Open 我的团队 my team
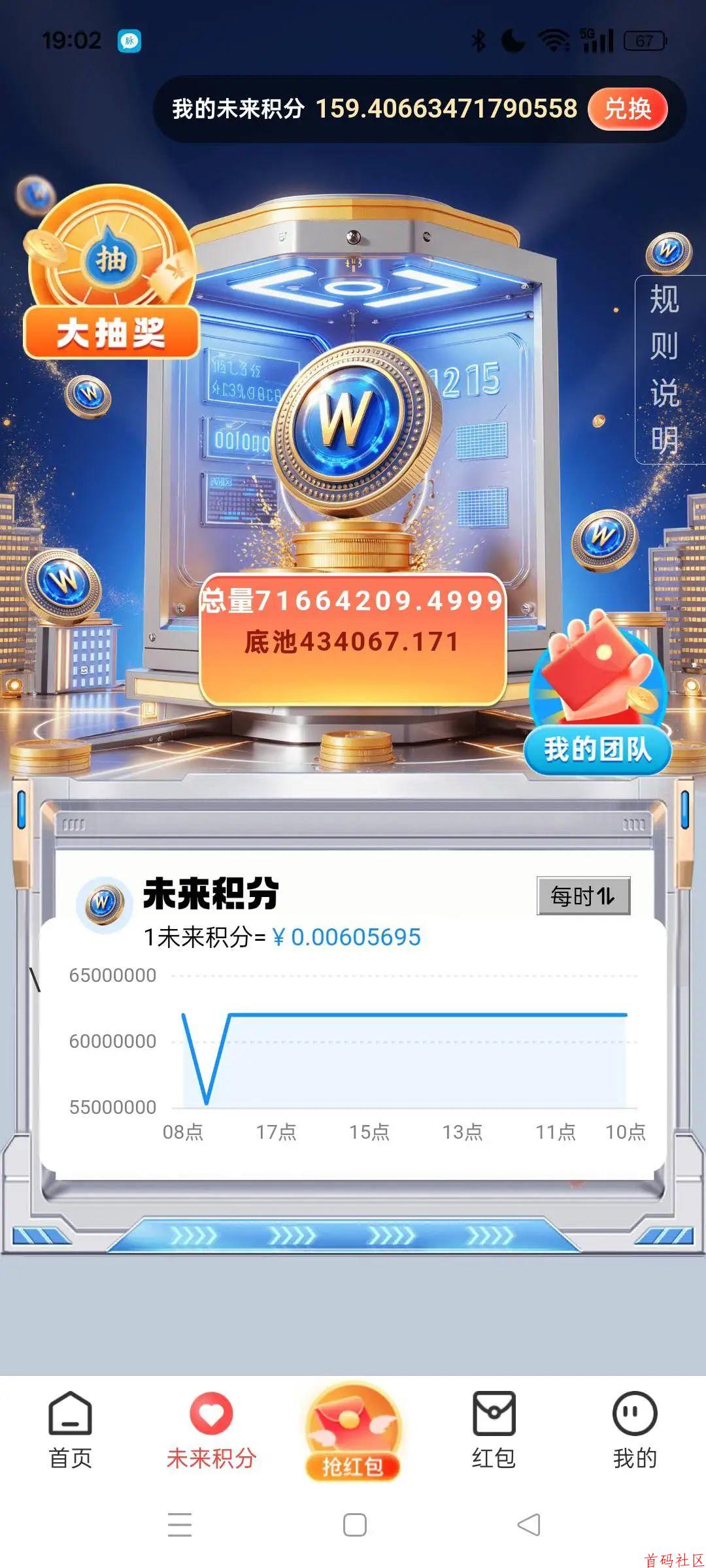Viewport: 706px width, 1568px height. click(x=597, y=706)
